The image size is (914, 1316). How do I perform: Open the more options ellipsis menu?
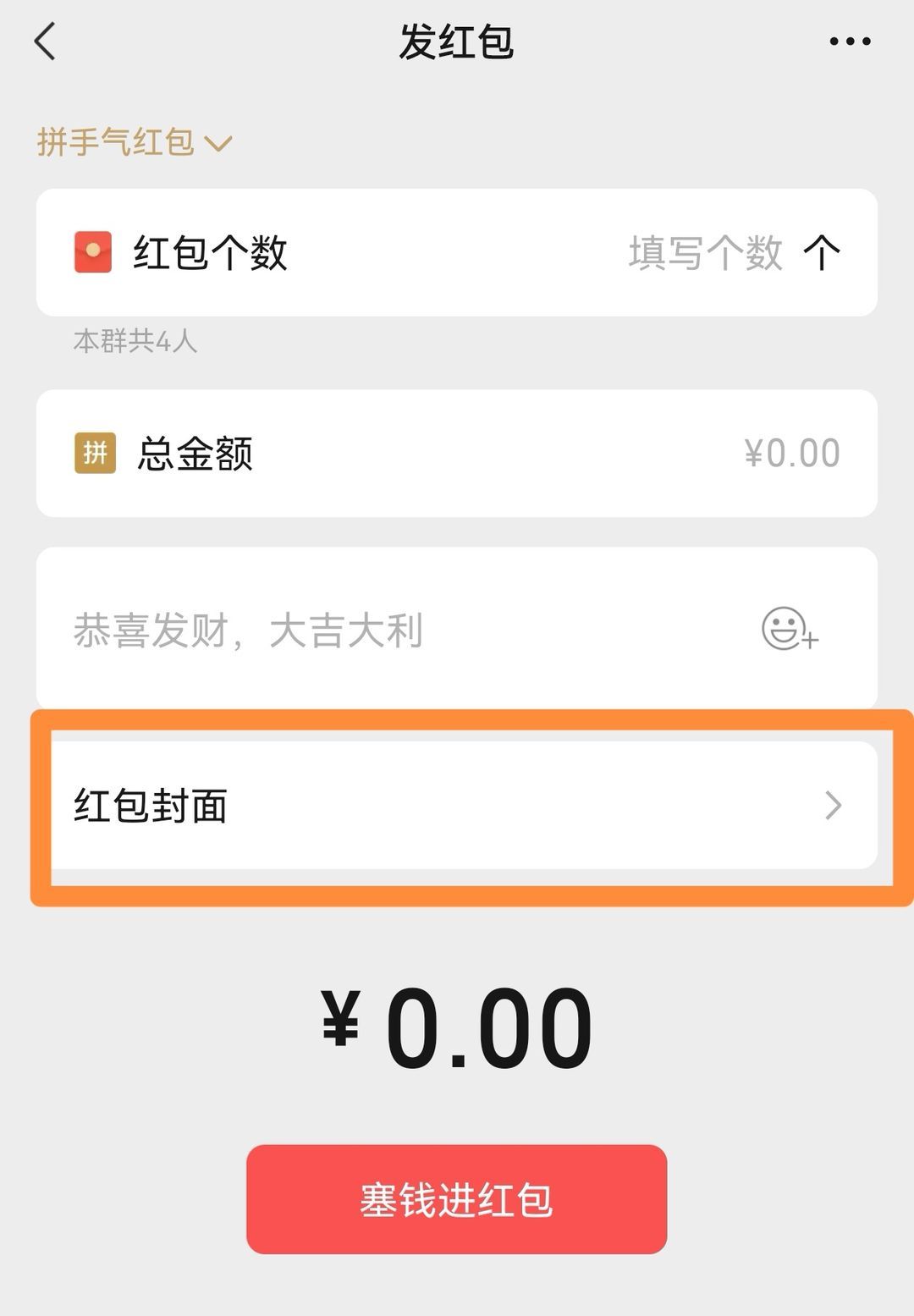[849, 41]
